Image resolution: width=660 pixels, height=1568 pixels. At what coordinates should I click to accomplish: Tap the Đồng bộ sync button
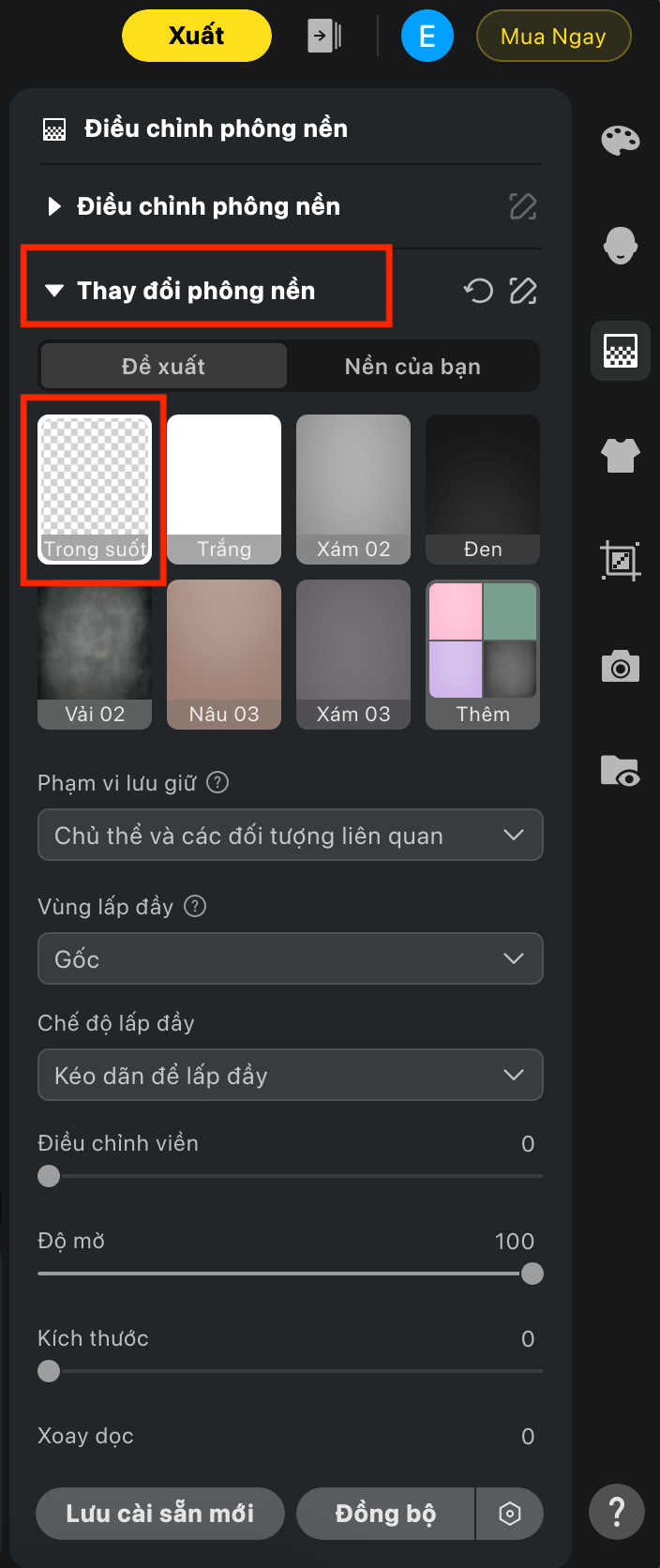pyautogui.click(x=385, y=1514)
